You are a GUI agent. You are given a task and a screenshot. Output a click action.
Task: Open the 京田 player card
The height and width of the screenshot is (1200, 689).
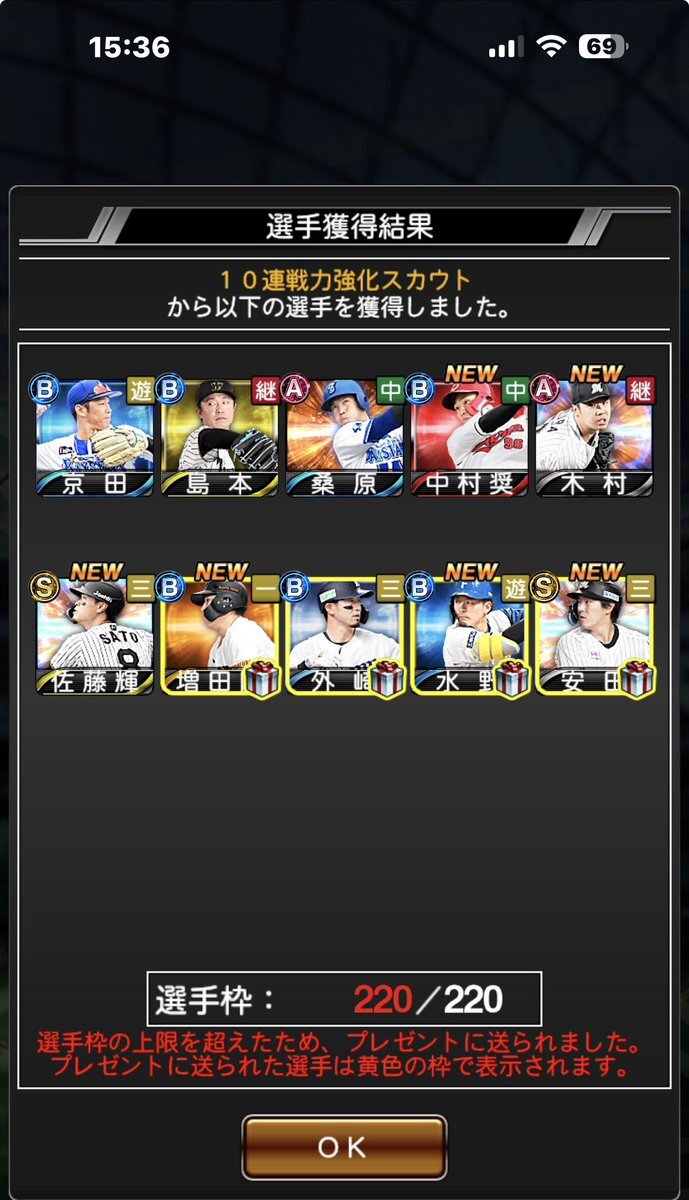(95, 436)
